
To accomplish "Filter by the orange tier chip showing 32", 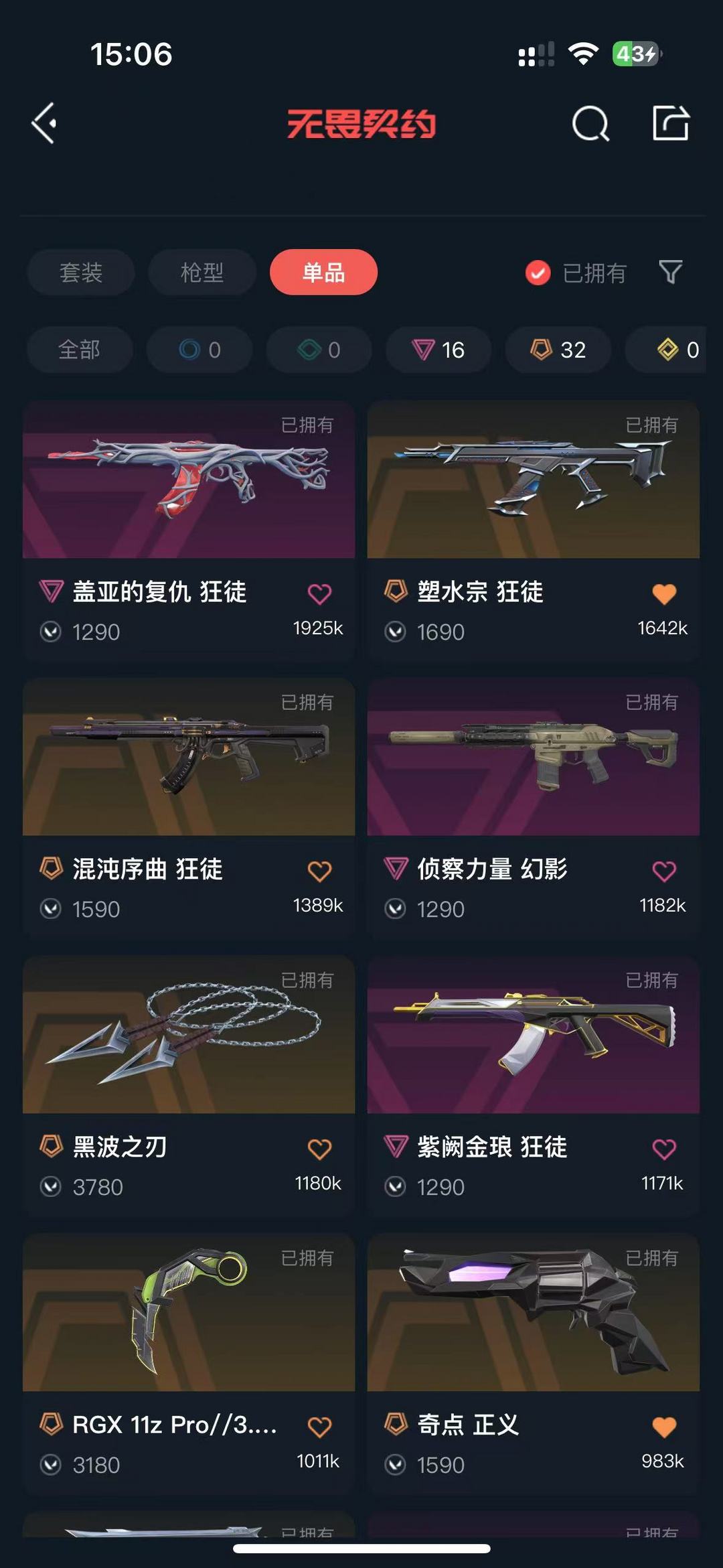I will click(x=558, y=350).
